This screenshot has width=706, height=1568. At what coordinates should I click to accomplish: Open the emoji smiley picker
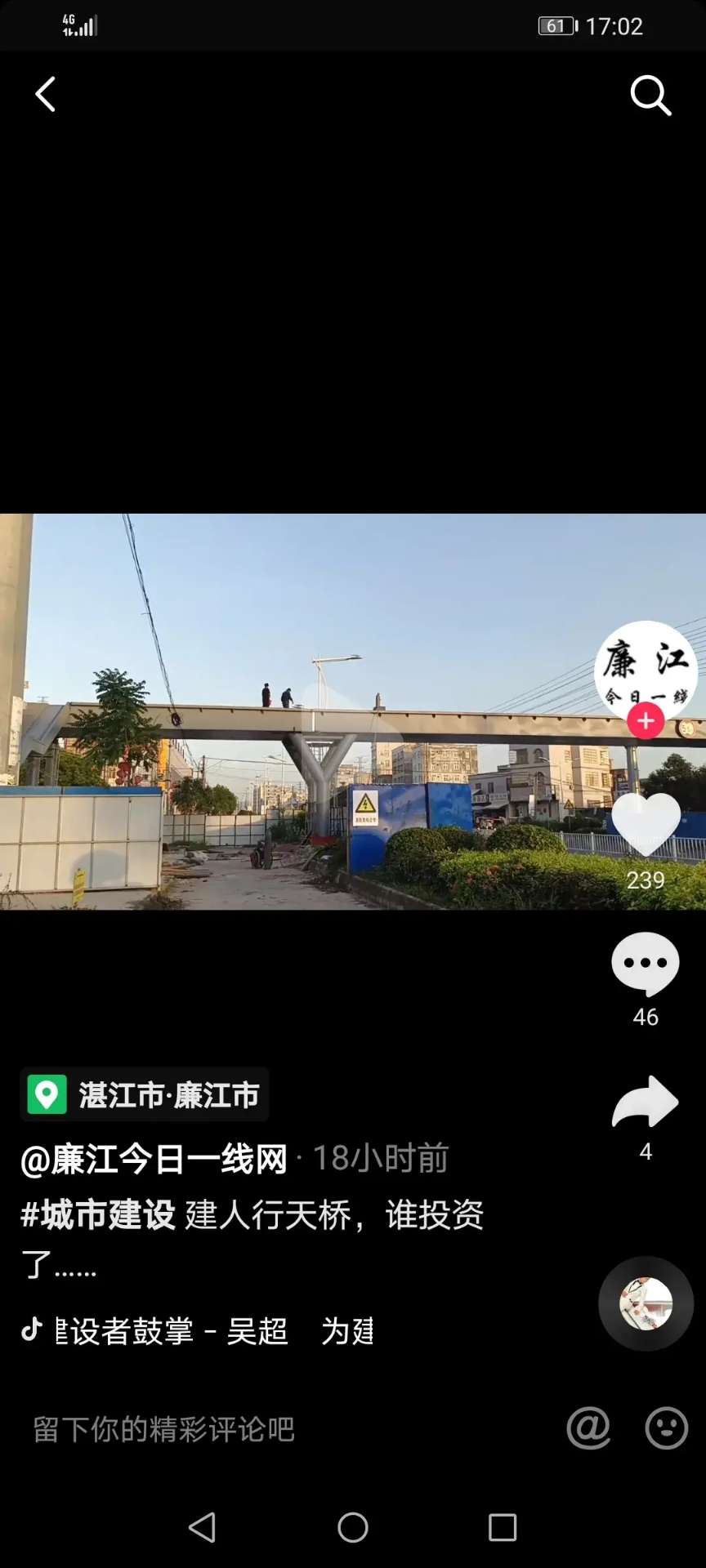point(667,1428)
